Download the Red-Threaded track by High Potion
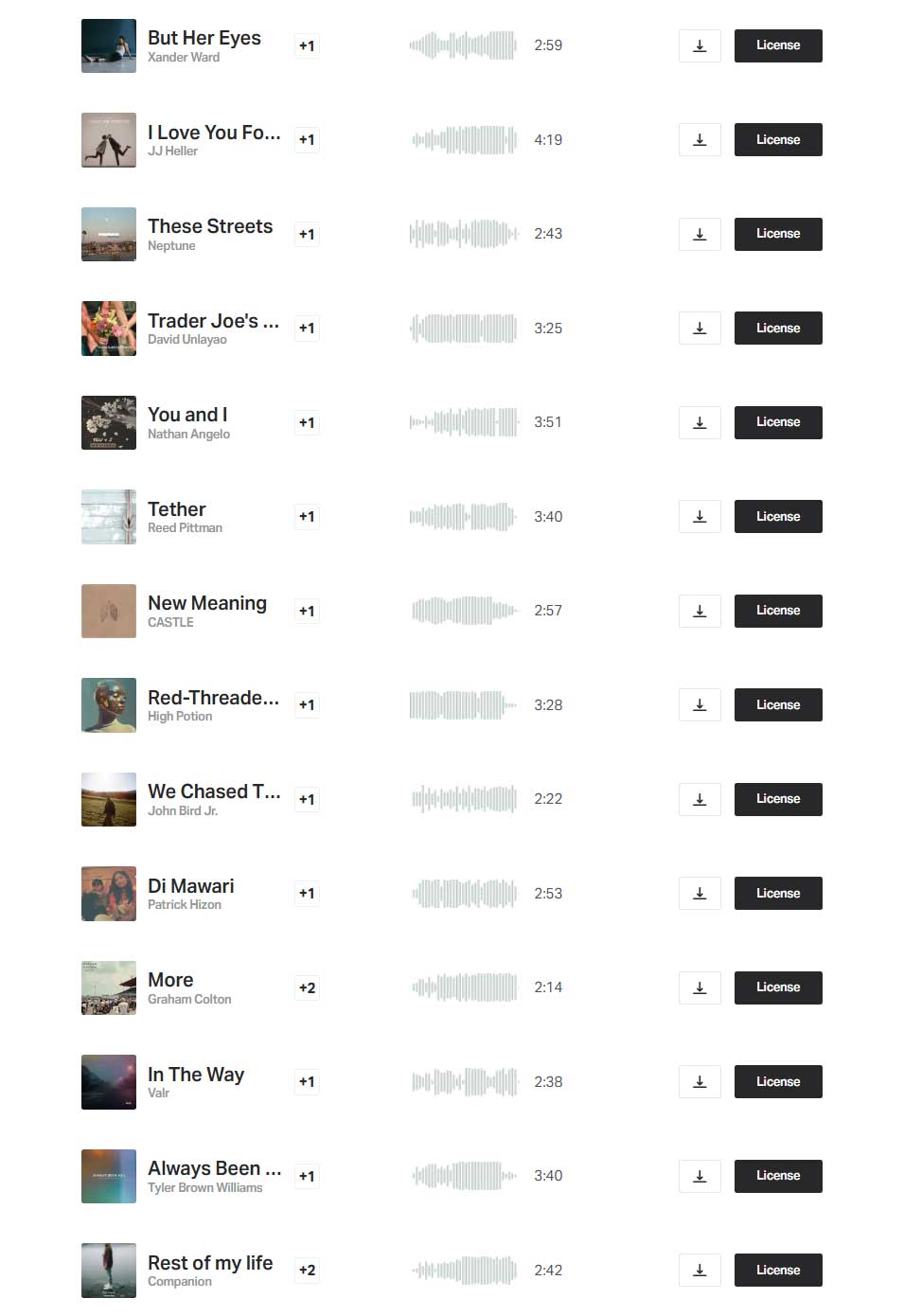Viewport: 904px width, 1316px height. [x=700, y=705]
